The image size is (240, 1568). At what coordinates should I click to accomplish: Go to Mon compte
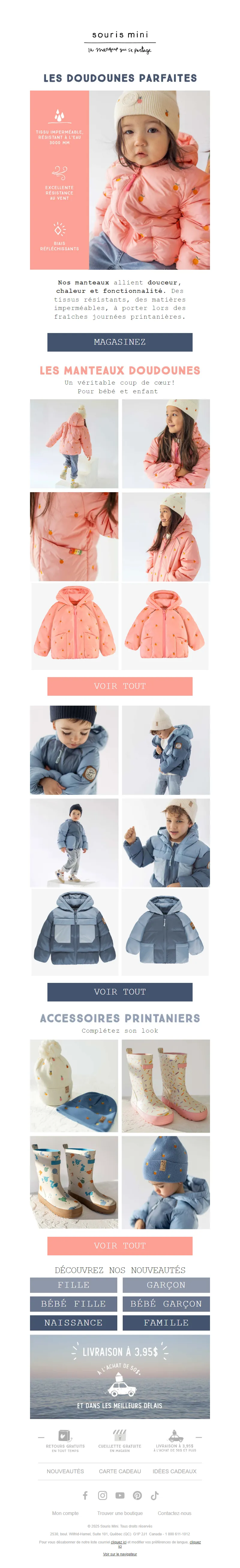(x=65, y=1513)
